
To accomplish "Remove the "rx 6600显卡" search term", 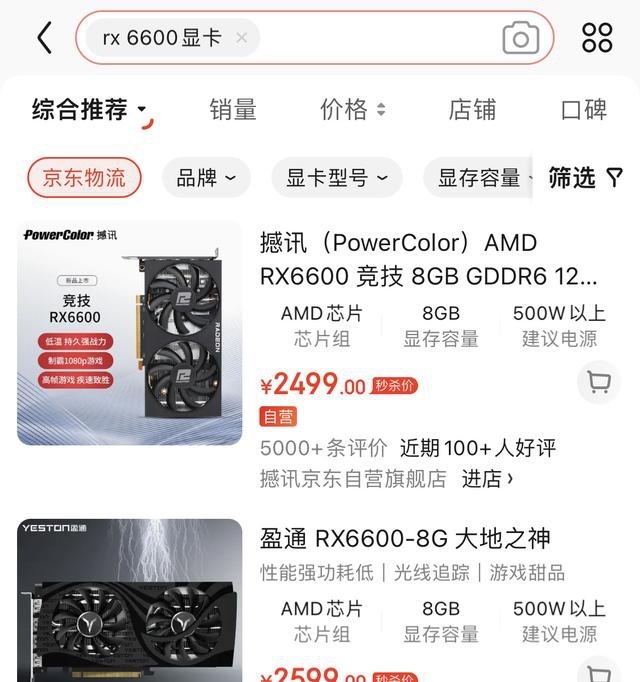I will point(241,38).
